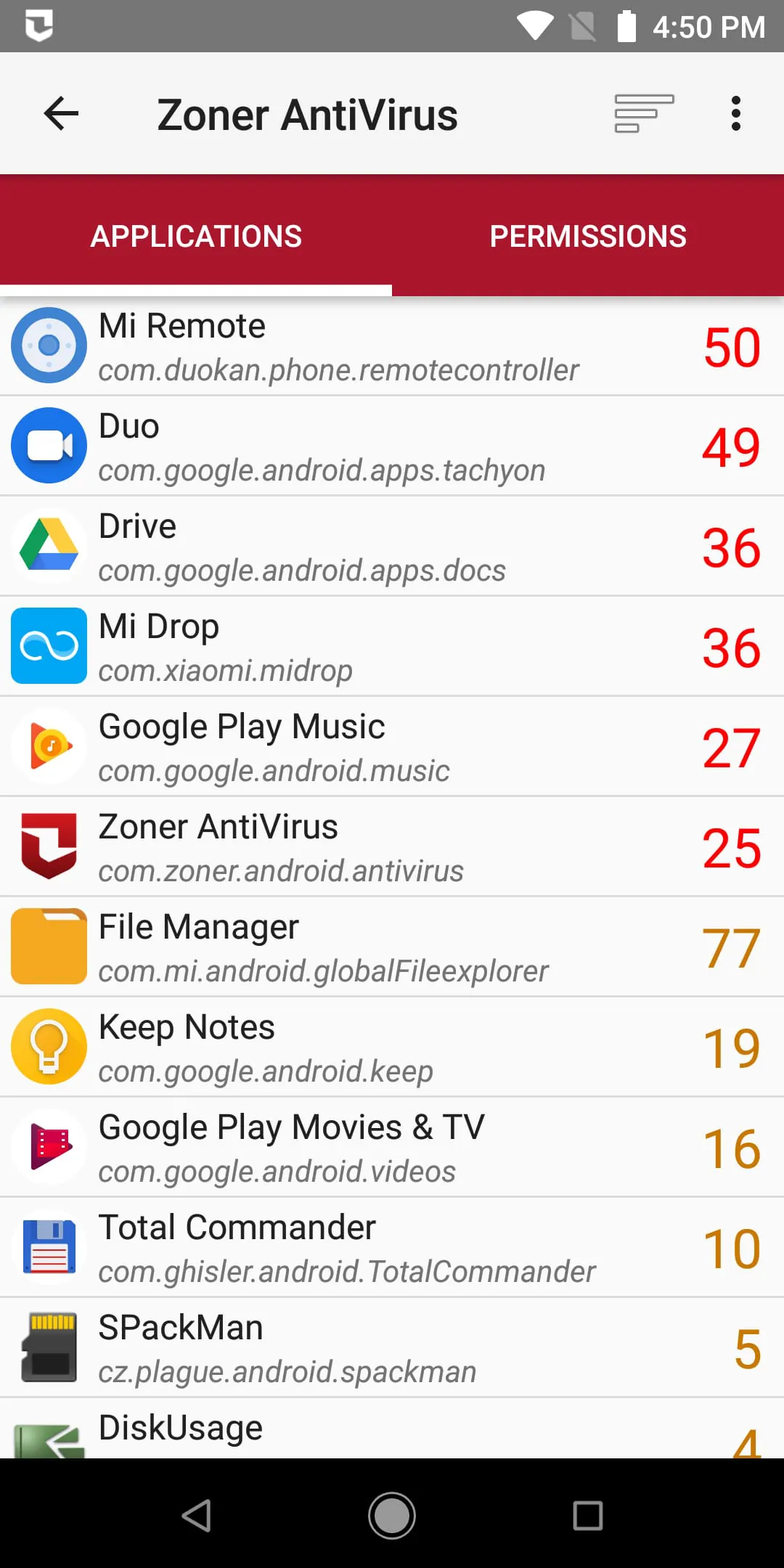Image resolution: width=784 pixels, height=1568 pixels.
Task: Select Total Commander in the list
Action: (x=392, y=1248)
